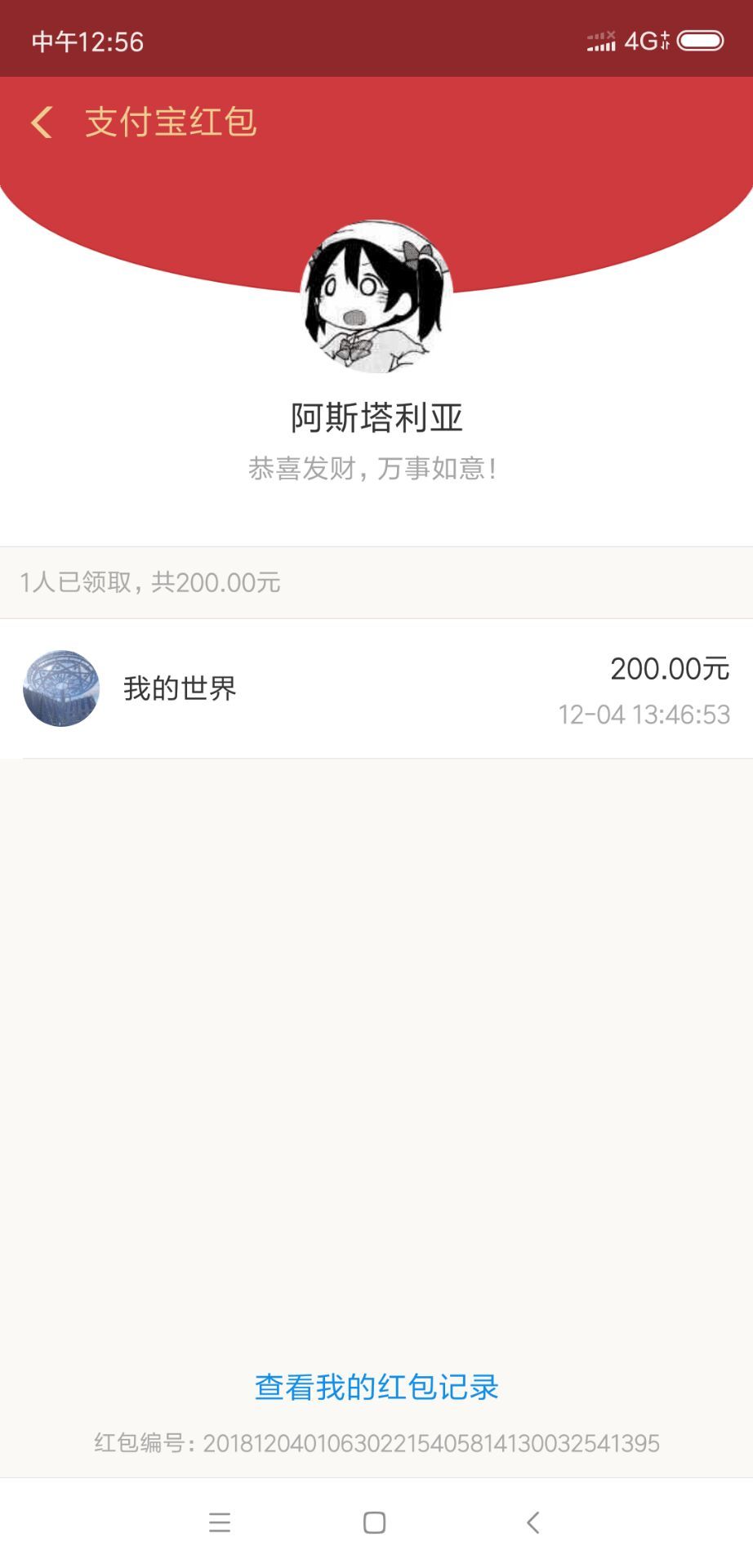The height and width of the screenshot is (1568, 753).
Task: Tap system home button
Action: pos(374,1522)
